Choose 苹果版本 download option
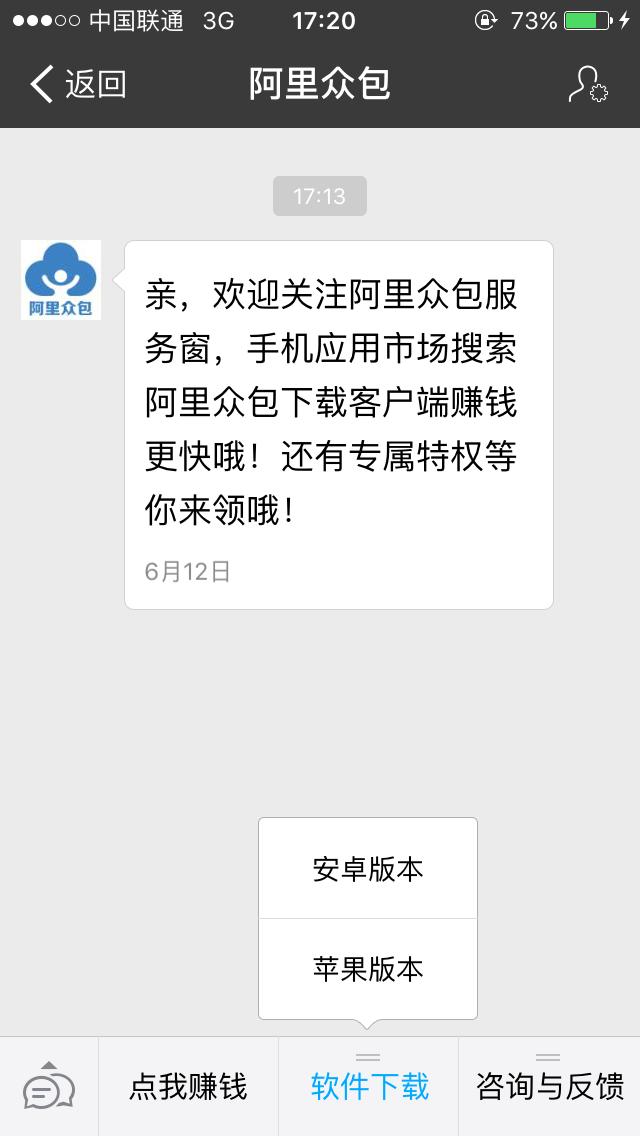 click(368, 969)
